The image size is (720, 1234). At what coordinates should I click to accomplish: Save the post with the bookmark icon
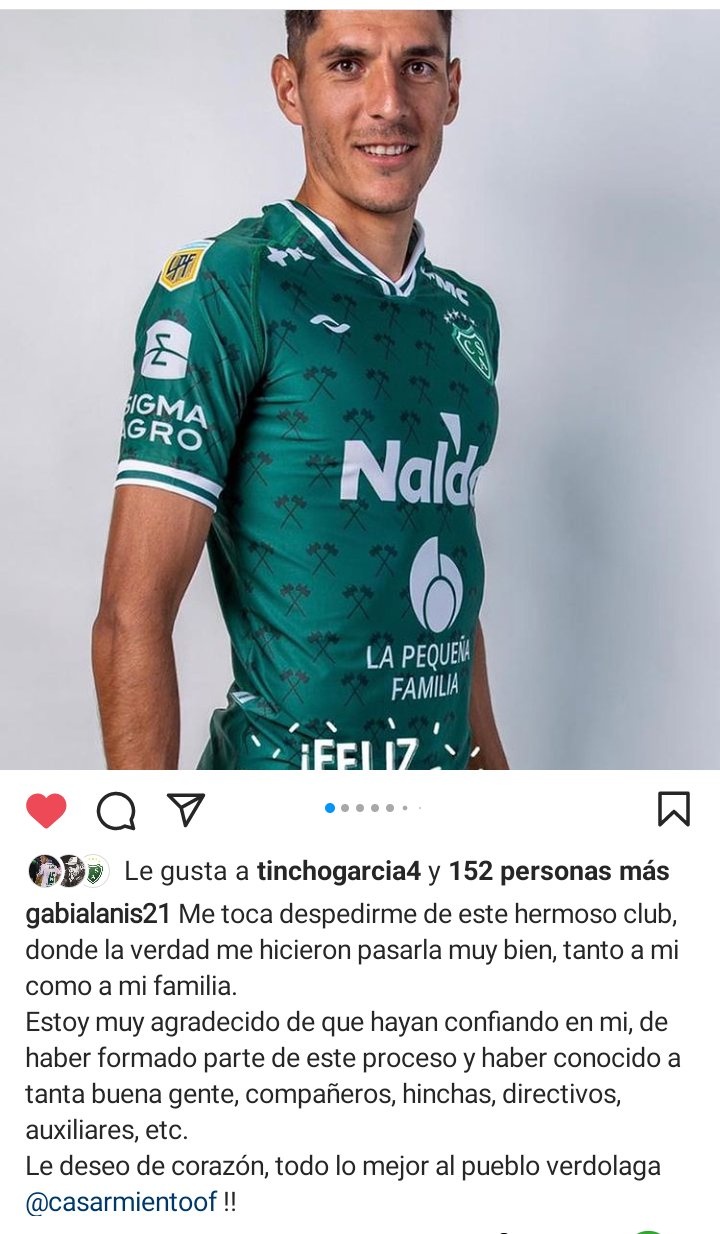(674, 808)
